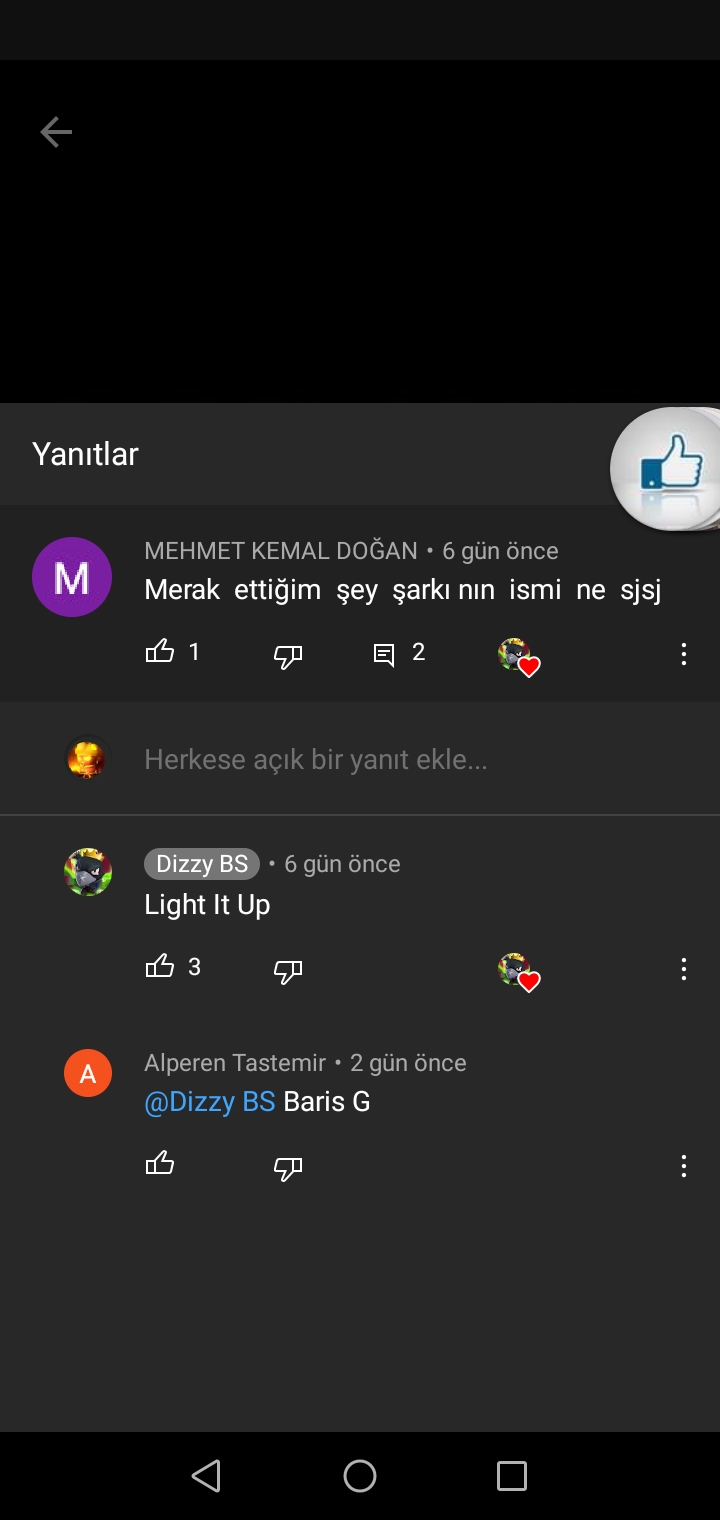
Task: Open options menu for Alperen Tastemir's reply
Action: [684, 1166]
